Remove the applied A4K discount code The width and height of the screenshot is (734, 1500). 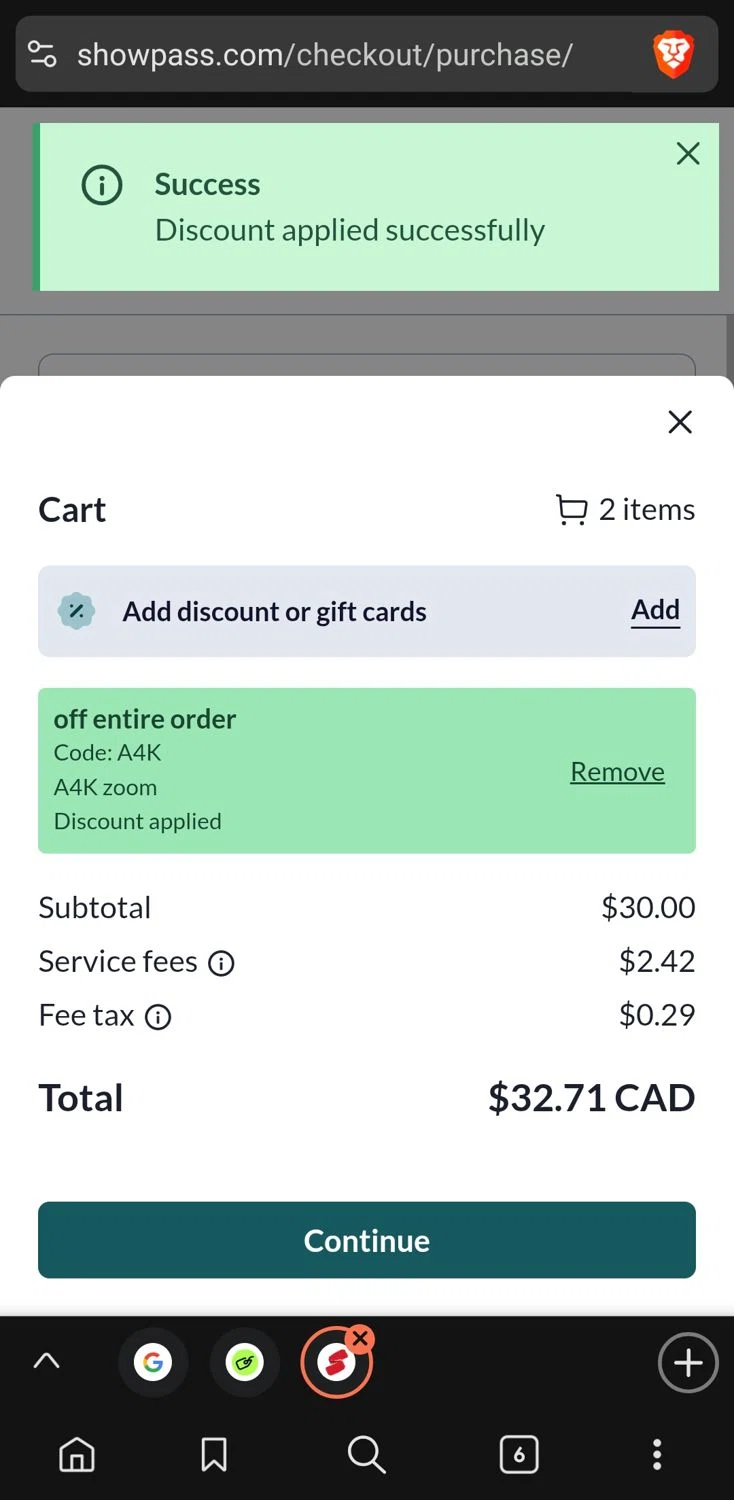(x=617, y=772)
